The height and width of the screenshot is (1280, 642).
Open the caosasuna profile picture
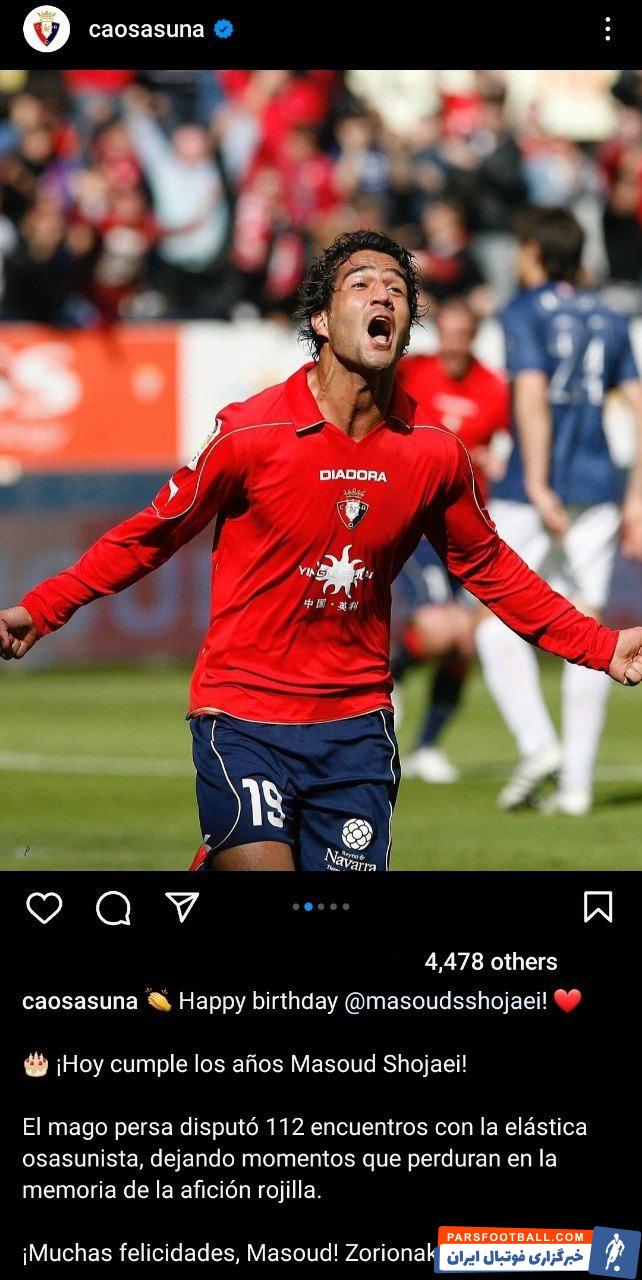pyautogui.click(x=46, y=29)
